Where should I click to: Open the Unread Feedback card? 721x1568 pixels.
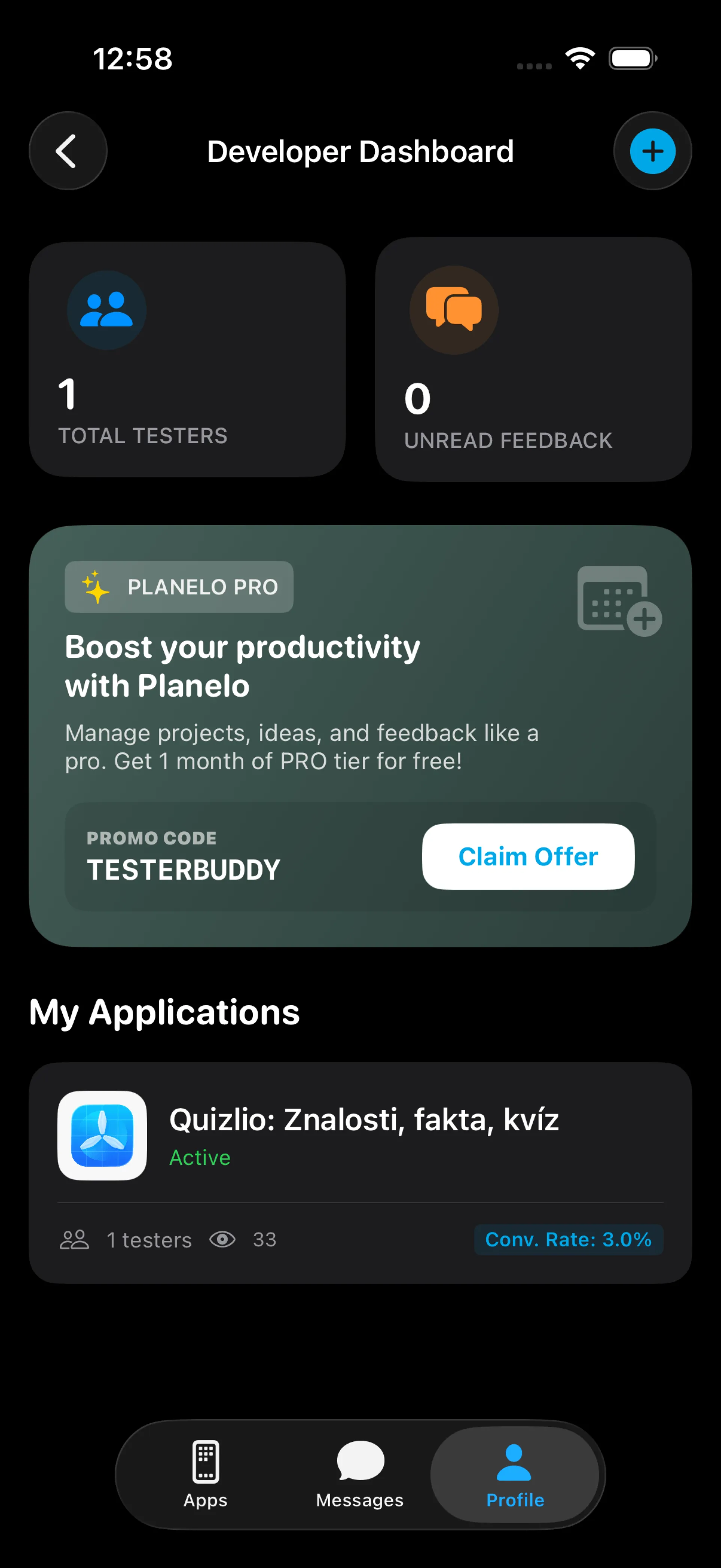533,359
